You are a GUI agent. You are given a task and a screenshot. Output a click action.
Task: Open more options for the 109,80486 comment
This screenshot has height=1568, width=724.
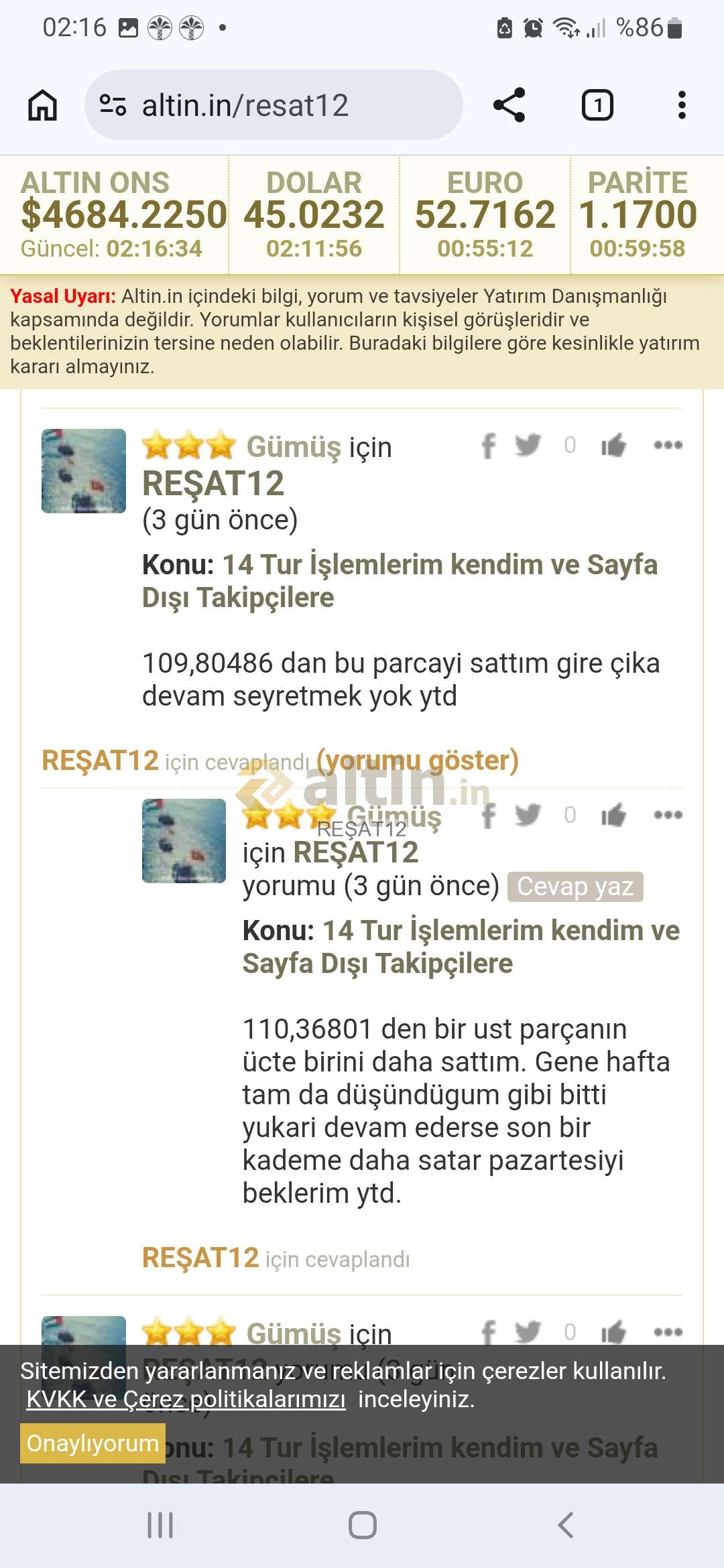tap(668, 445)
